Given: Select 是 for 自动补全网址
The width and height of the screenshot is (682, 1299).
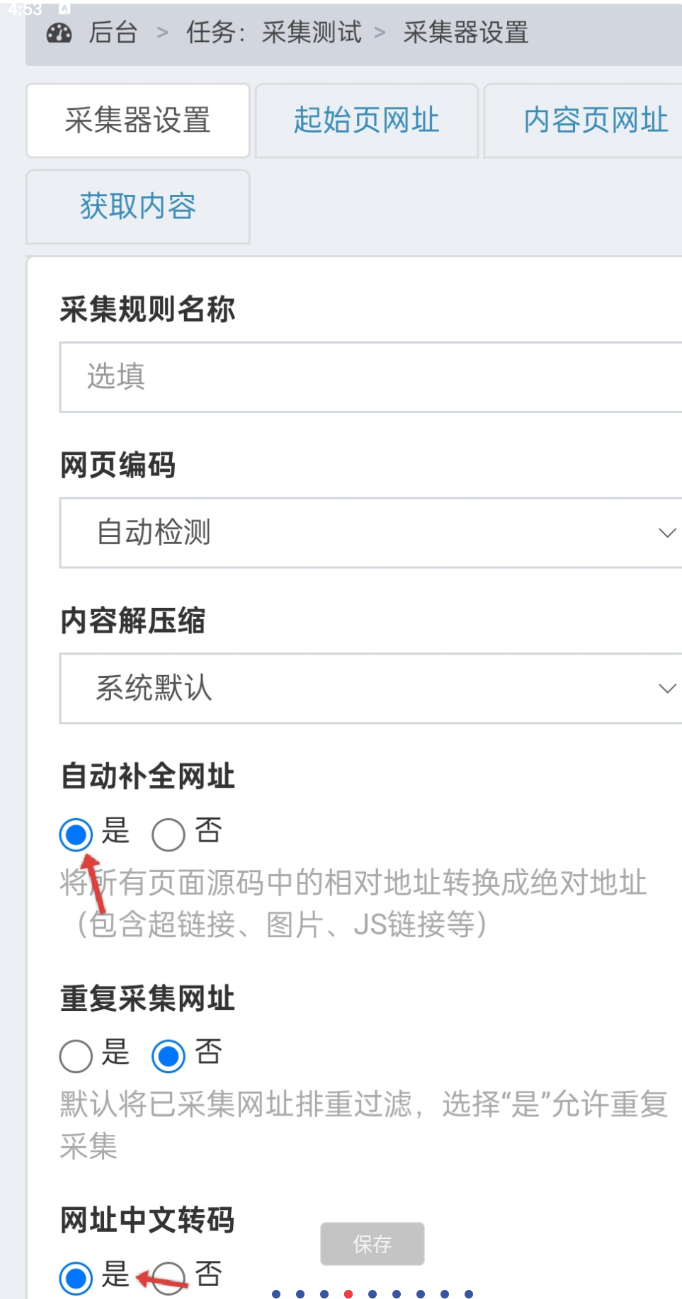Looking at the screenshot, I should (x=76, y=833).
